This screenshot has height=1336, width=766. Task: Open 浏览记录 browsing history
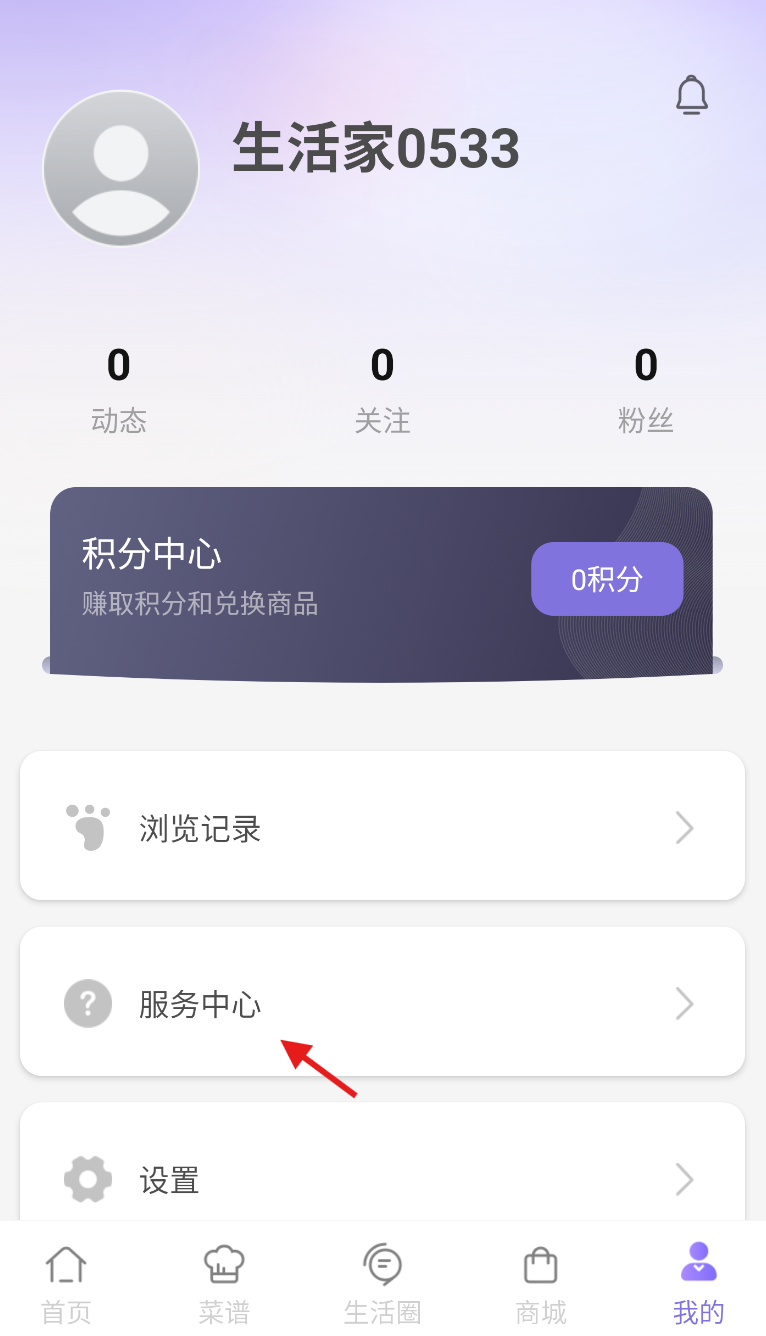point(382,827)
